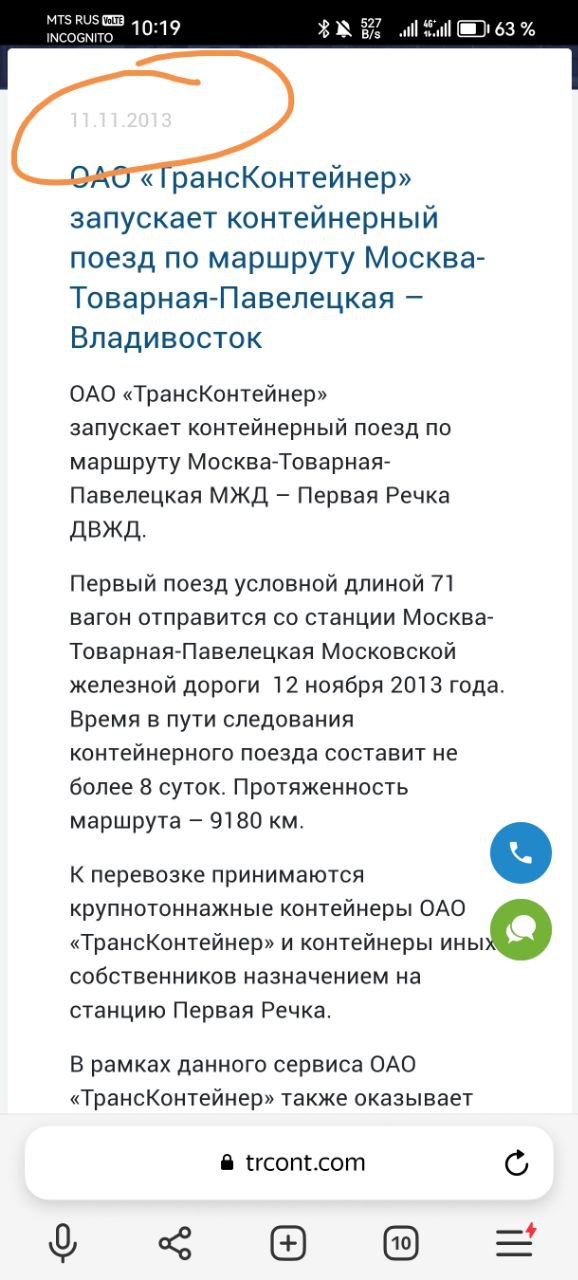Share this page via the share icon
The width and height of the screenshot is (578, 1280).
[175, 1243]
